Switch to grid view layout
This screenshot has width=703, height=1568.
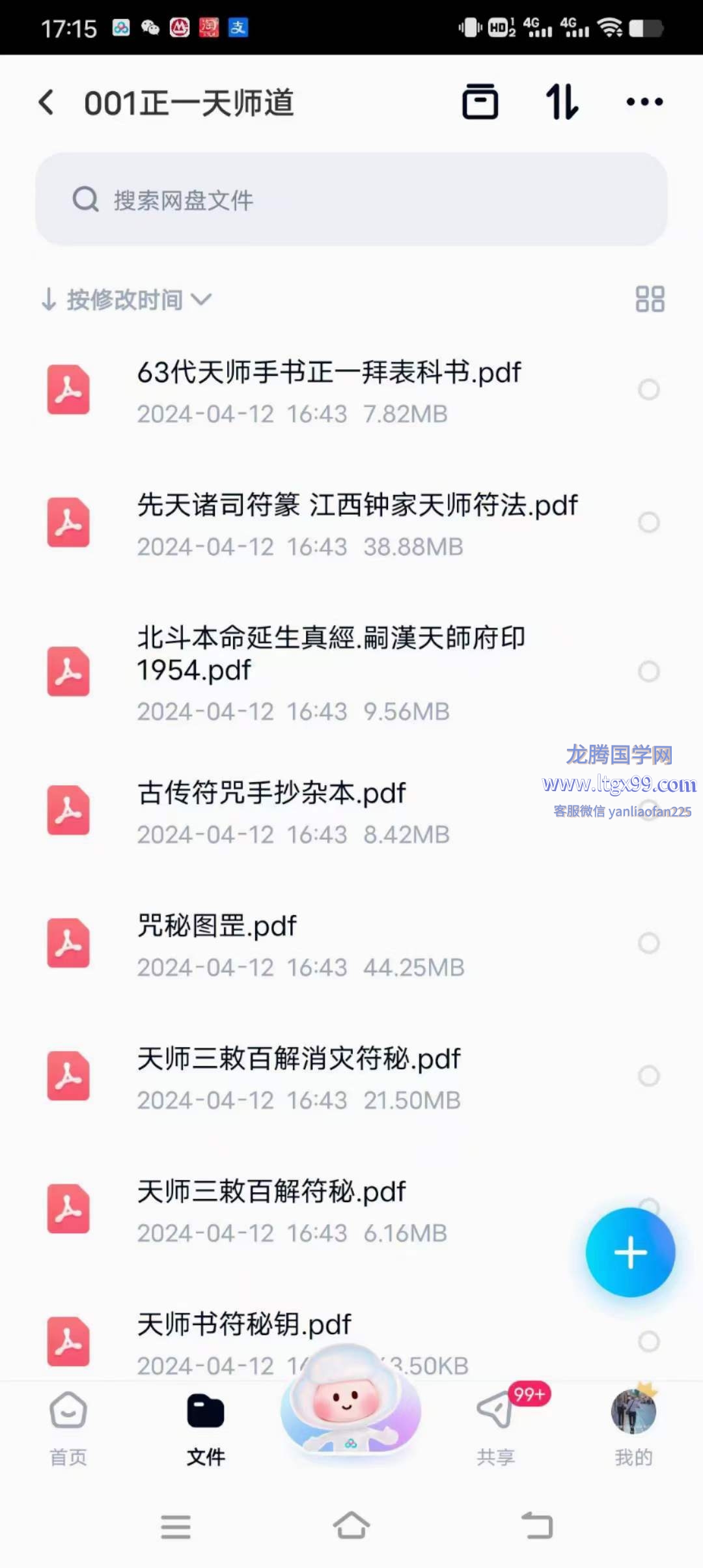click(x=650, y=300)
